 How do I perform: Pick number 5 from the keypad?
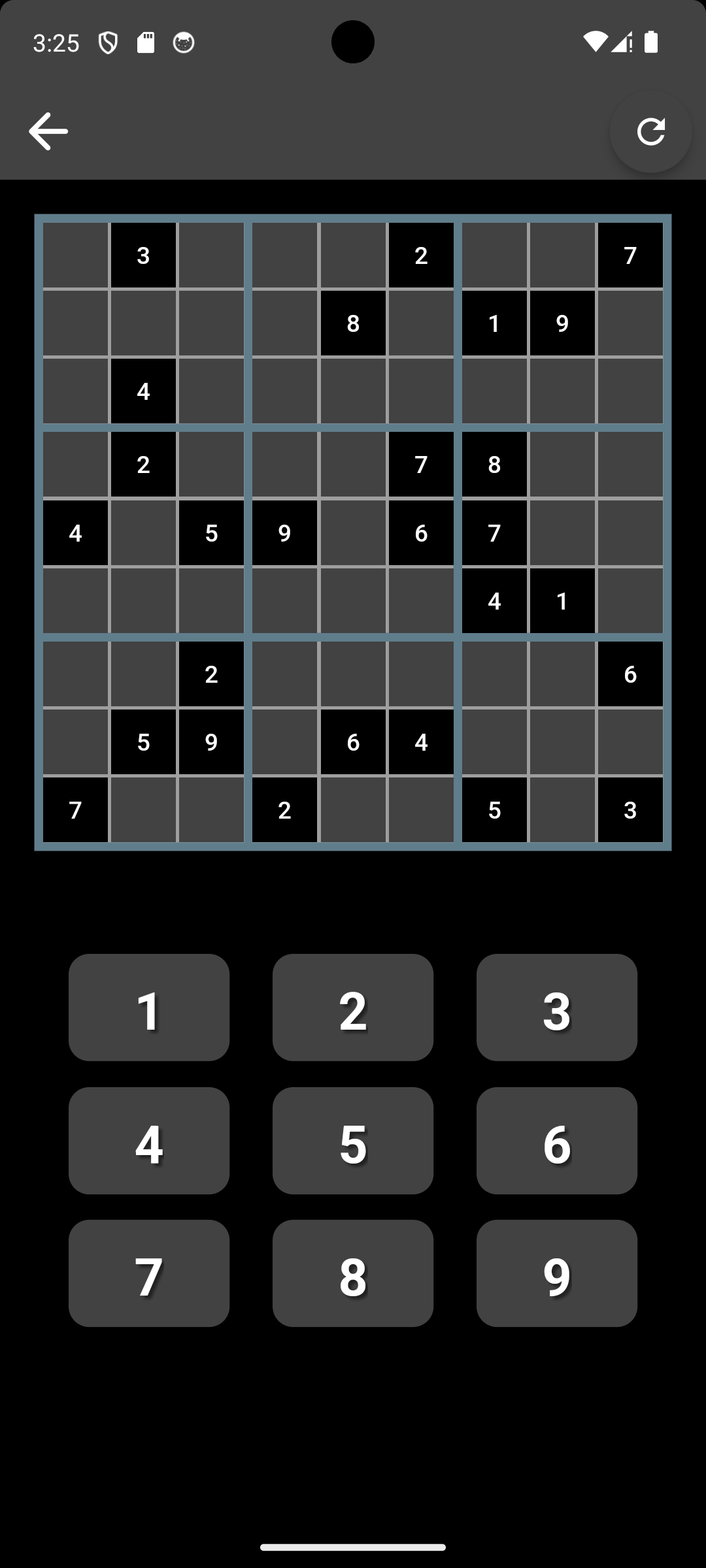[x=353, y=1141]
